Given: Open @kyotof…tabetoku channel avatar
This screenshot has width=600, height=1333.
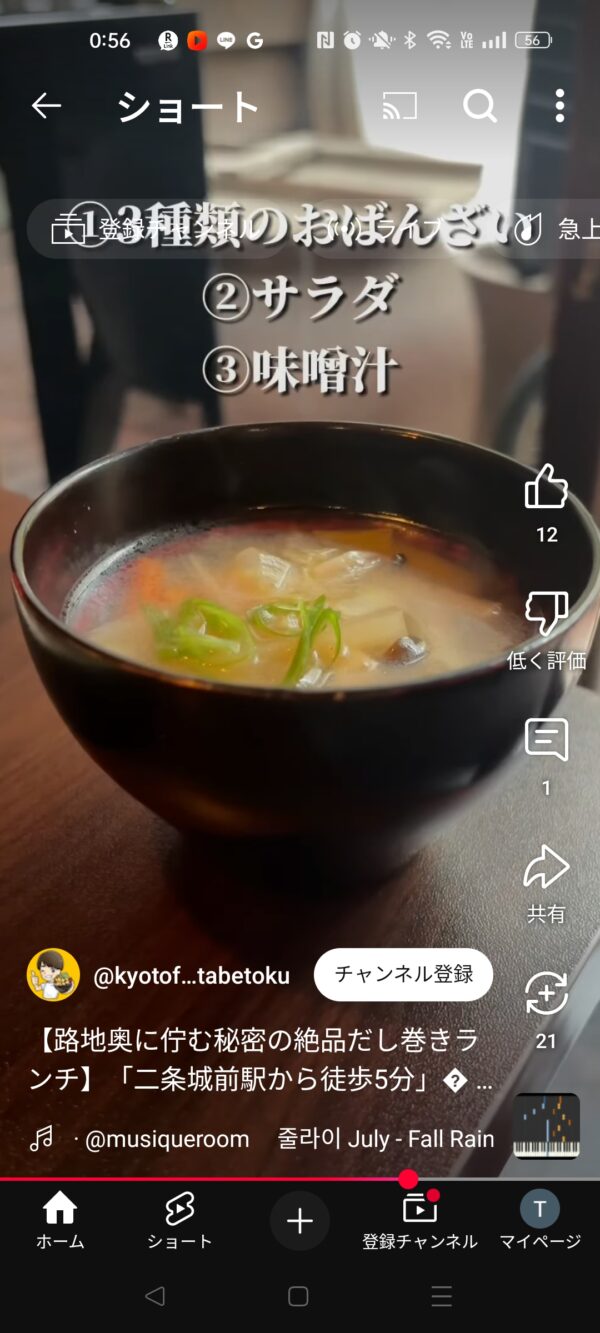Looking at the screenshot, I should coord(53,975).
